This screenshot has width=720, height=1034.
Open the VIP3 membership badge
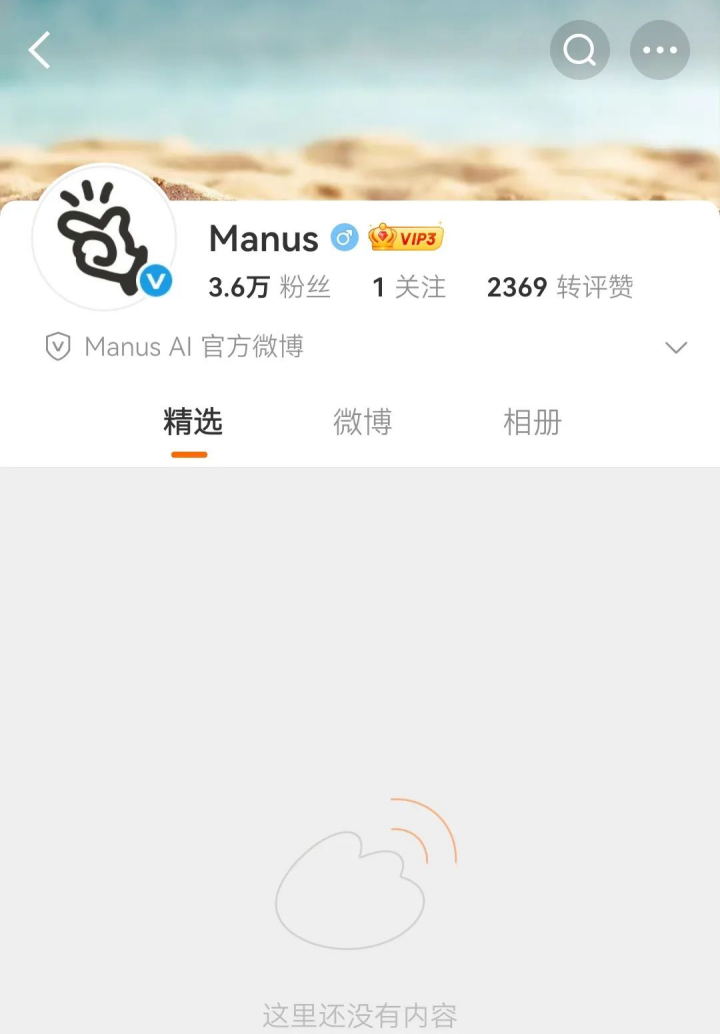(406, 238)
